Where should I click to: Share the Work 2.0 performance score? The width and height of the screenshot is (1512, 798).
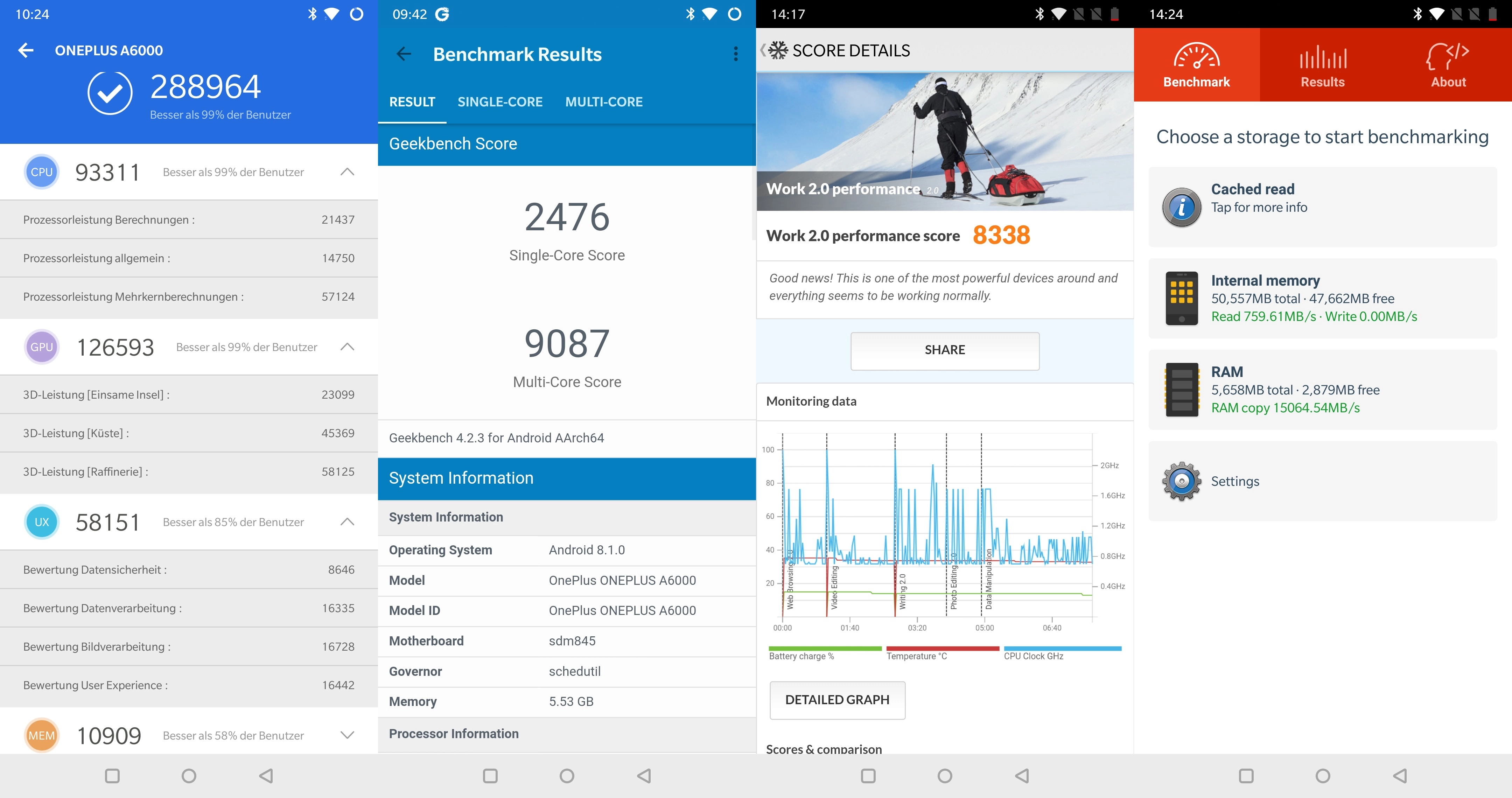pos(944,350)
